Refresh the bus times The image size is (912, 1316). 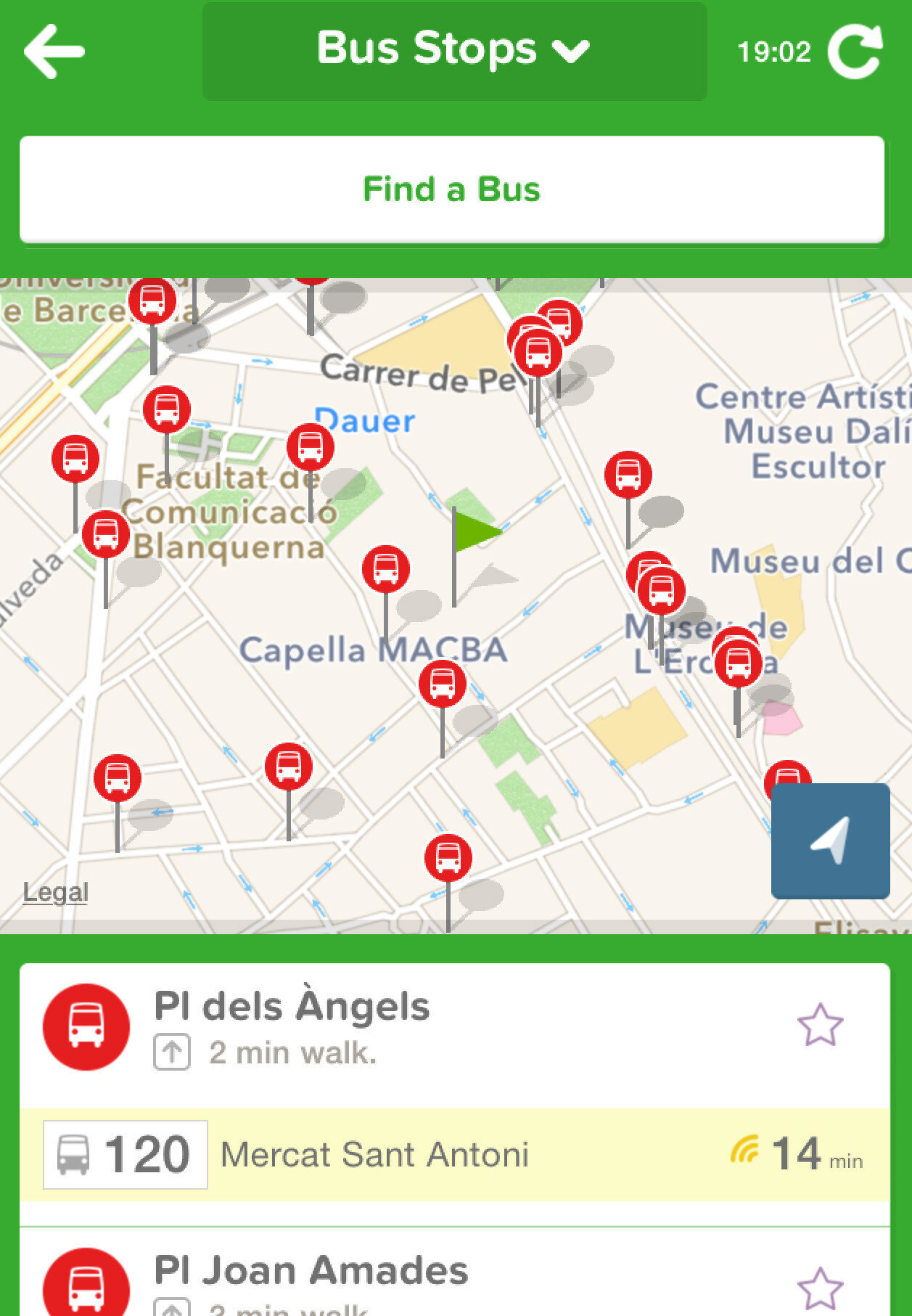pos(855,52)
